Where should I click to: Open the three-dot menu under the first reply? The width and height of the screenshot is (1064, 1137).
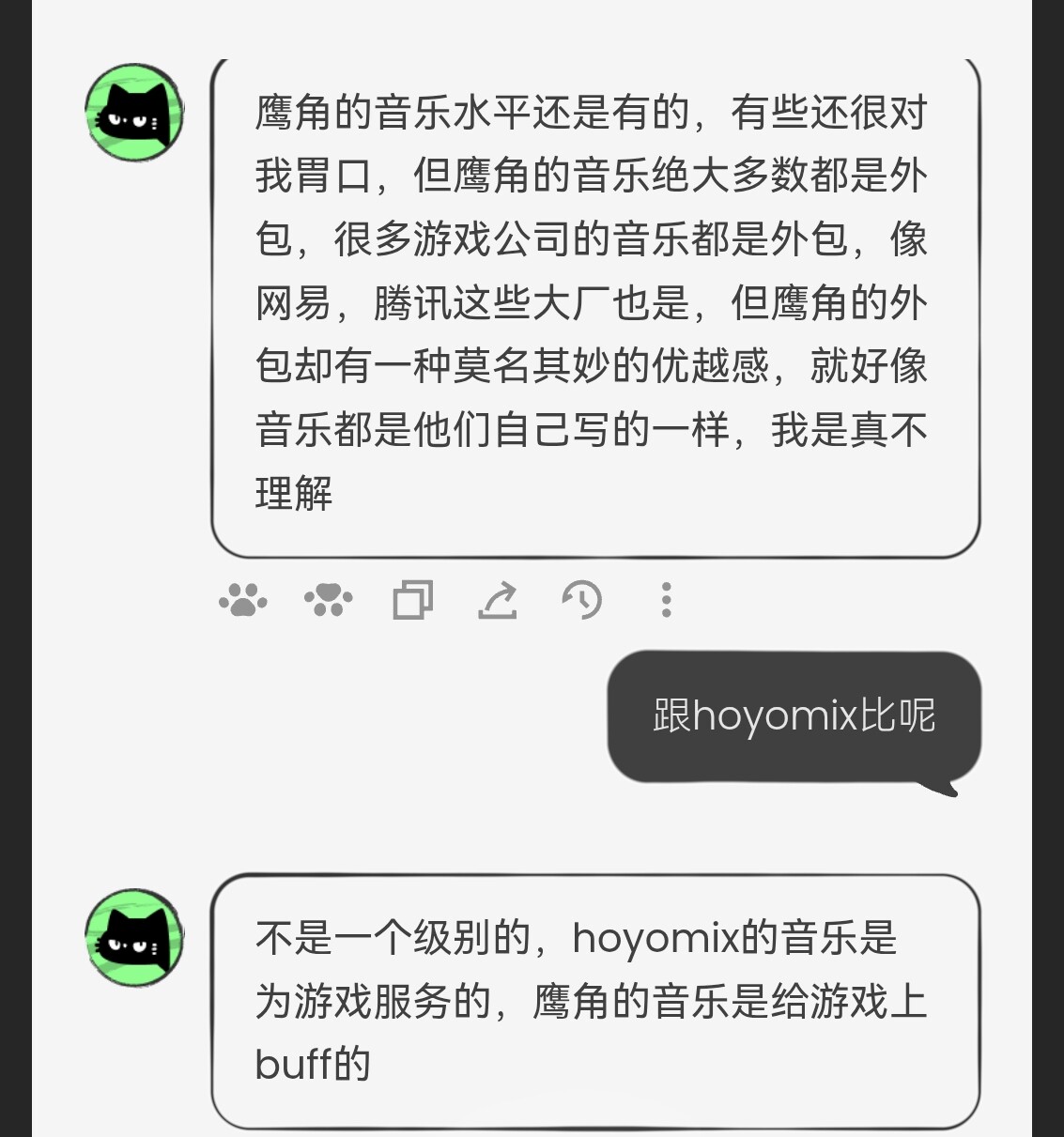pyautogui.click(x=666, y=599)
